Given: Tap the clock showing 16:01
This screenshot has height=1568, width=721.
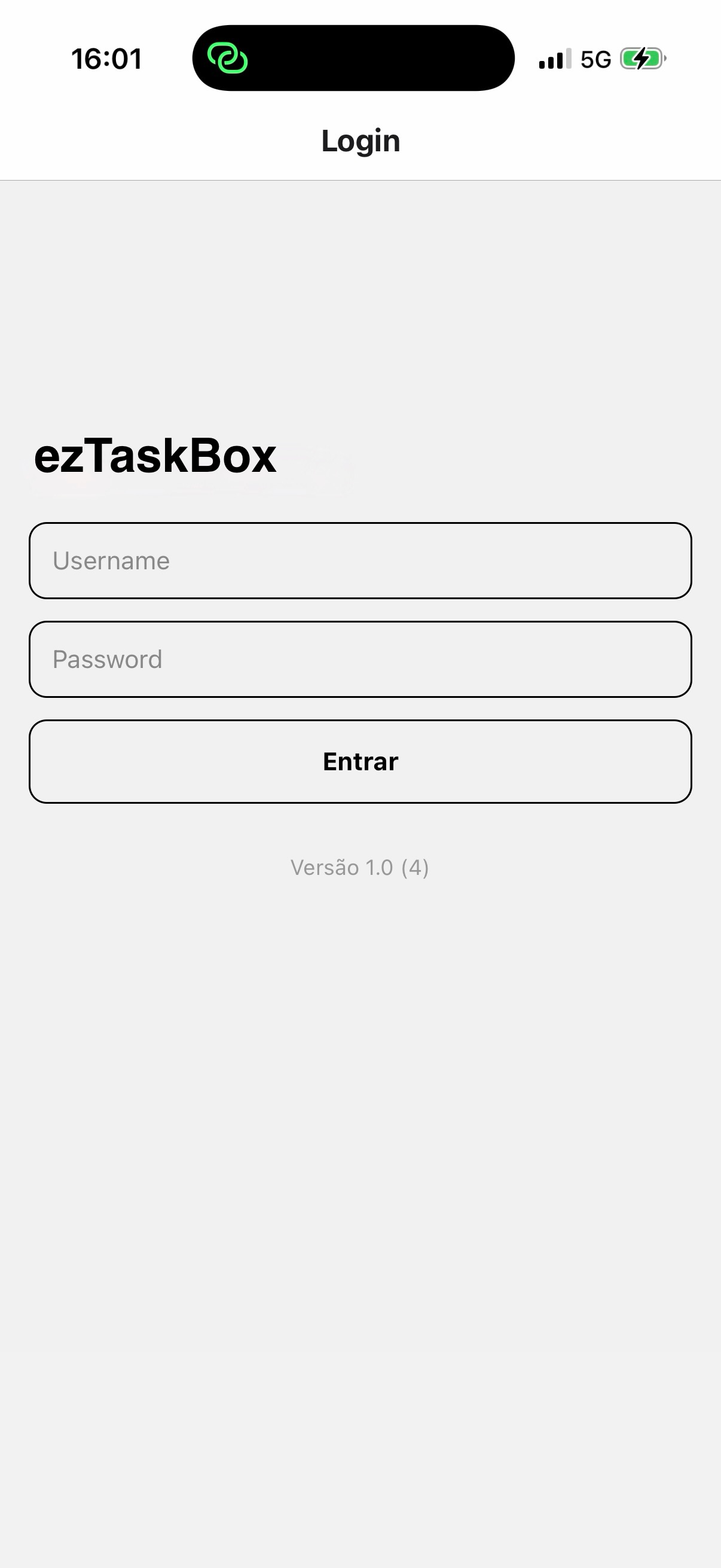Looking at the screenshot, I should point(106,58).
